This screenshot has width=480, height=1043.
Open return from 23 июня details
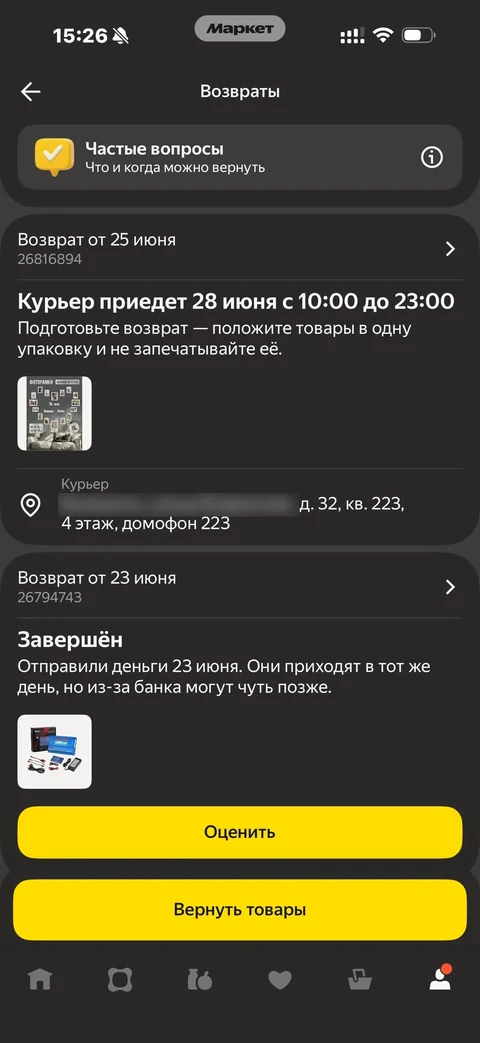coord(239,587)
